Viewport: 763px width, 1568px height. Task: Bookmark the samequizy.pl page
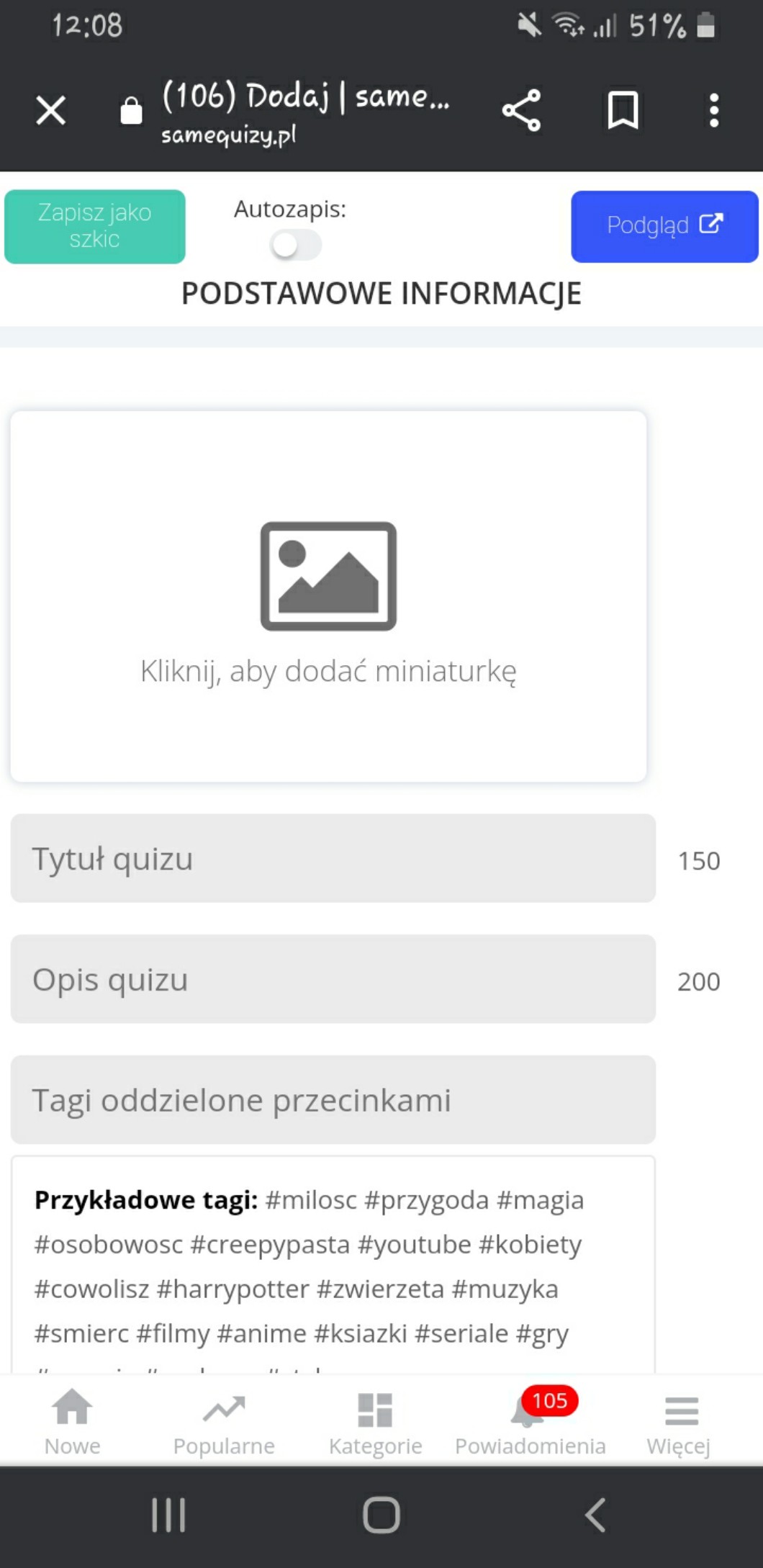point(623,110)
